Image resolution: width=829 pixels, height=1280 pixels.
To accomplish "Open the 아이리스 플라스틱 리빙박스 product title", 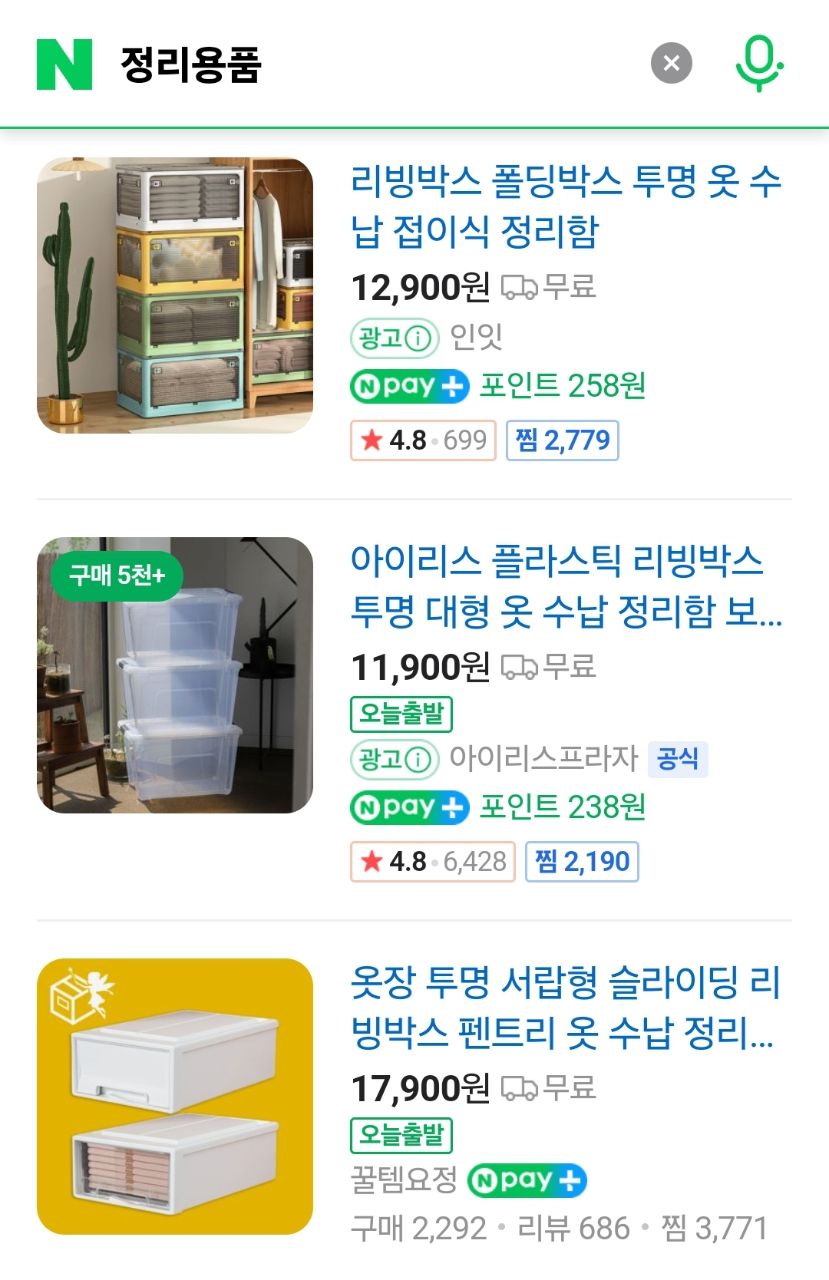I will pyautogui.click(x=566, y=587).
